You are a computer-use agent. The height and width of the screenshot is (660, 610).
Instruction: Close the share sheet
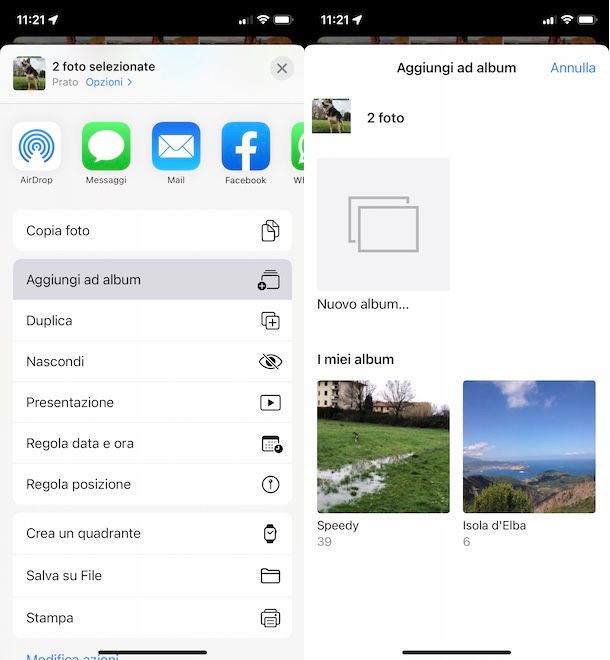tap(282, 68)
